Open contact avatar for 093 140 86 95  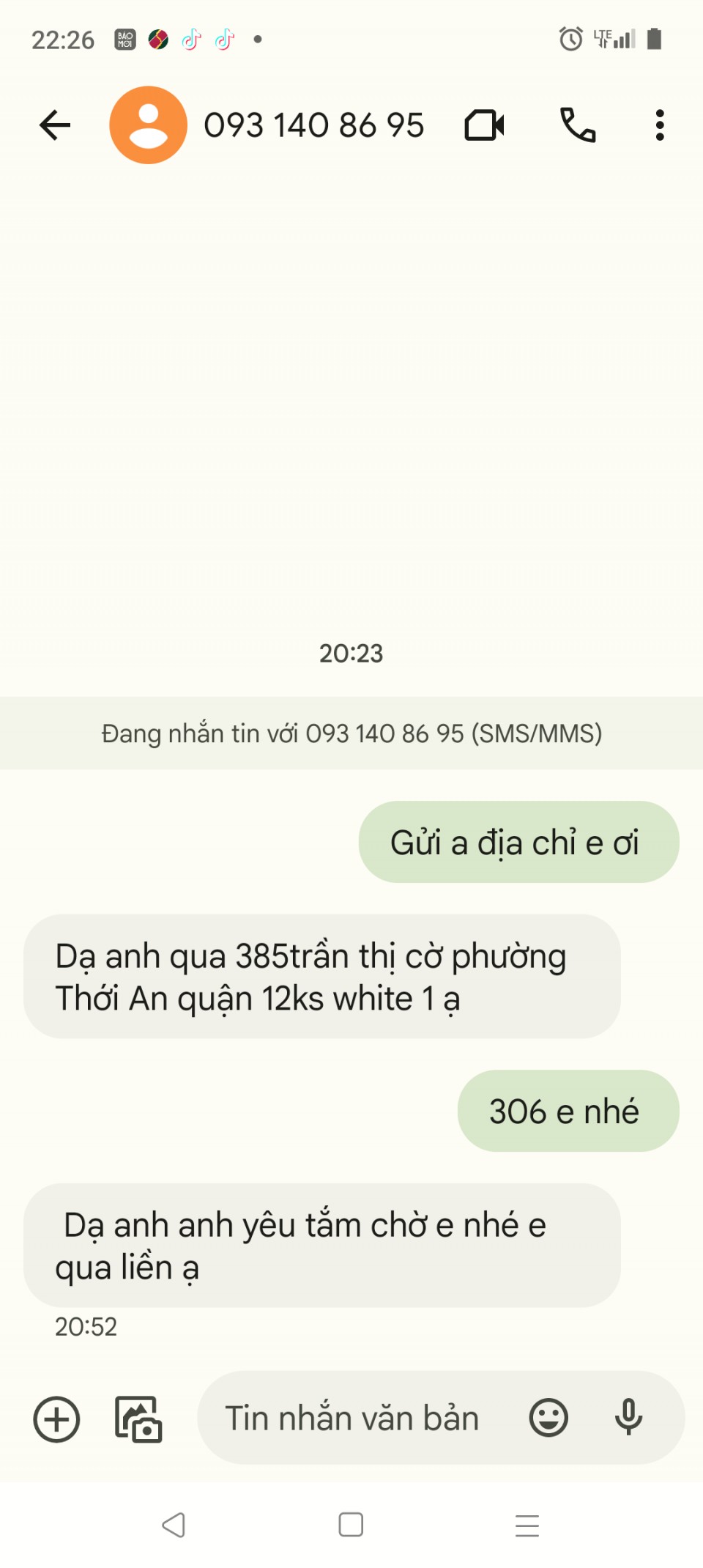point(148,125)
